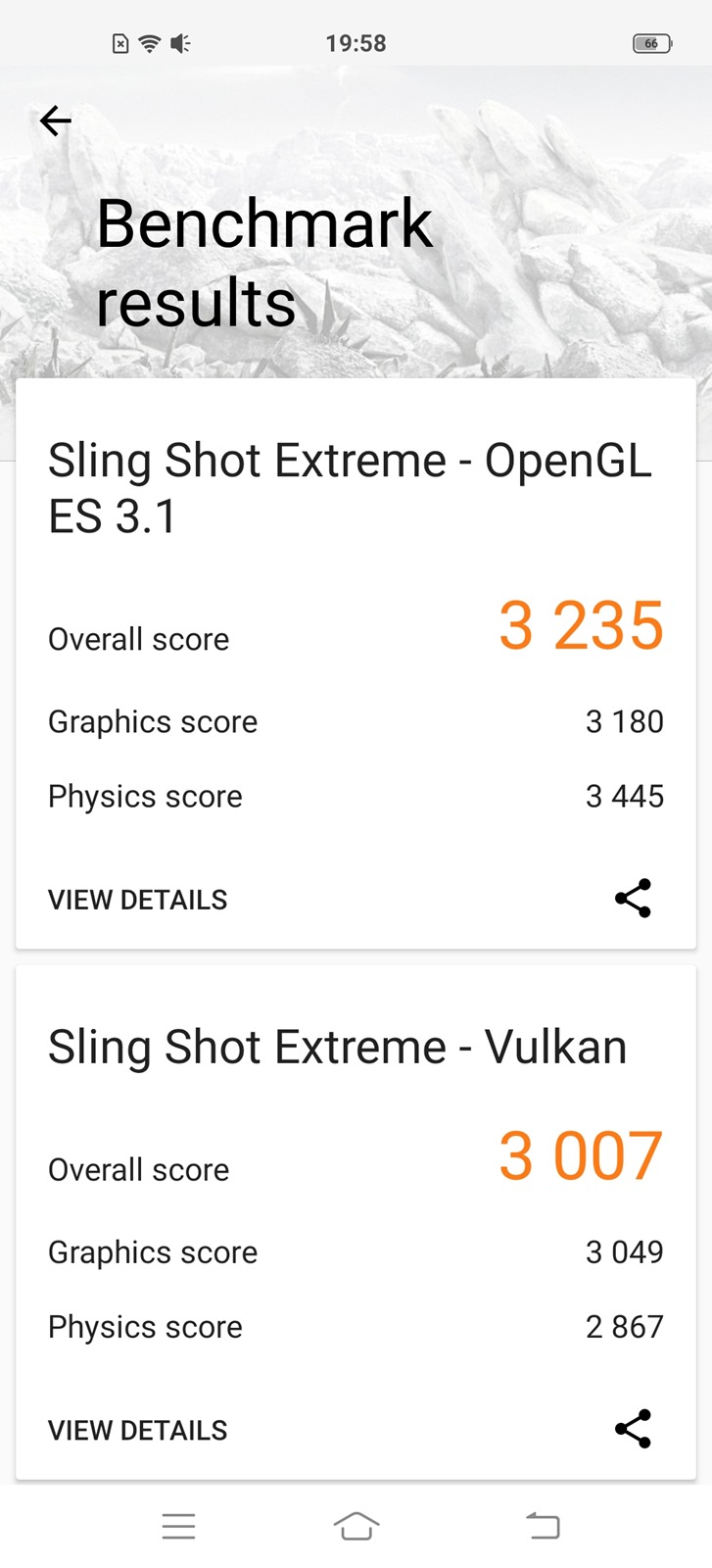Go back using the top arrow
This screenshot has width=712, height=1568.
pyautogui.click(x=56, y=122)
